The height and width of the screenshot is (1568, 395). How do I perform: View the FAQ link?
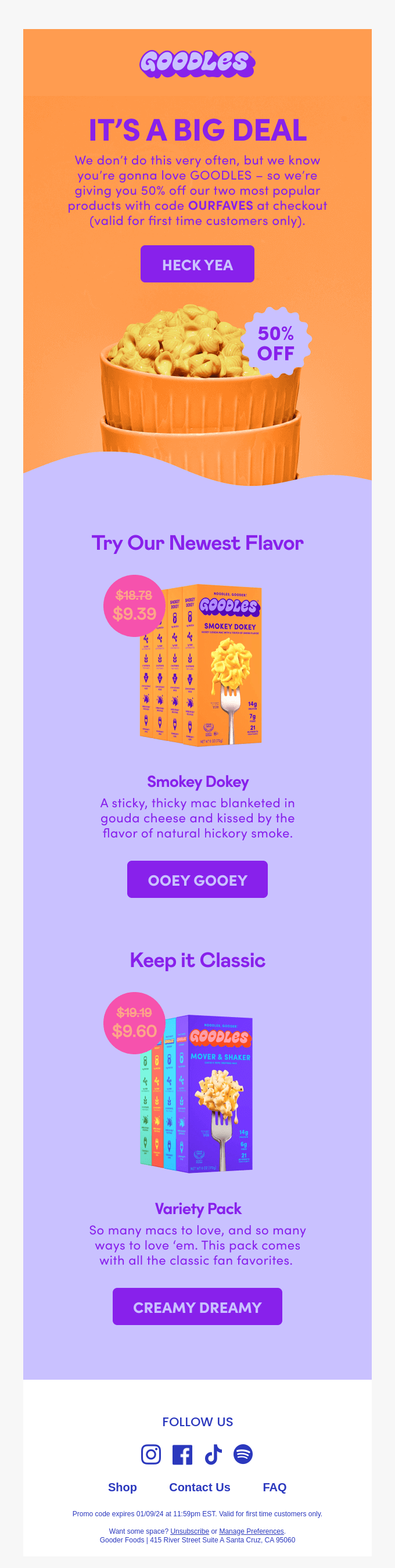pos(275,1487)
